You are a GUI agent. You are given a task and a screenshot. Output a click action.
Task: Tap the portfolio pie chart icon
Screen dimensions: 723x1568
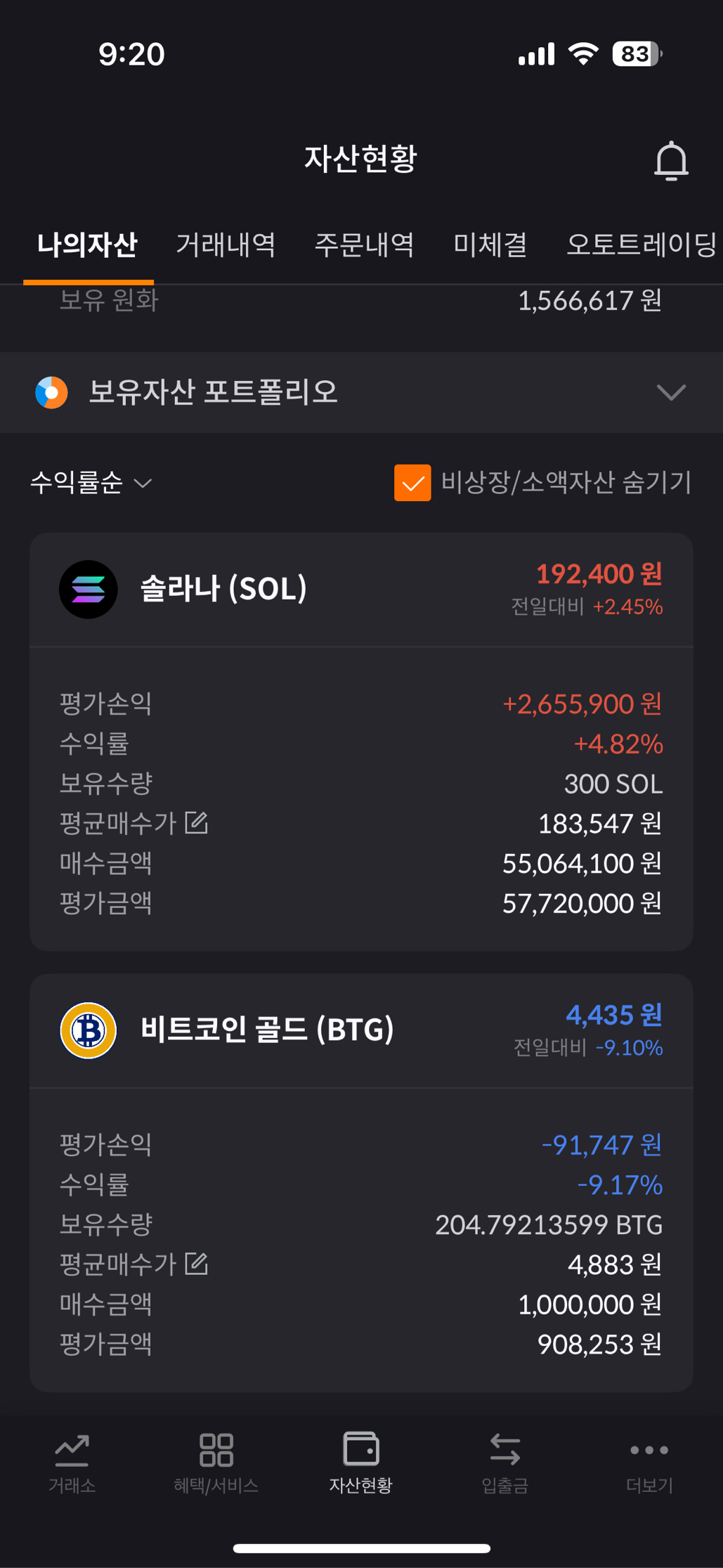click(51, 392)
